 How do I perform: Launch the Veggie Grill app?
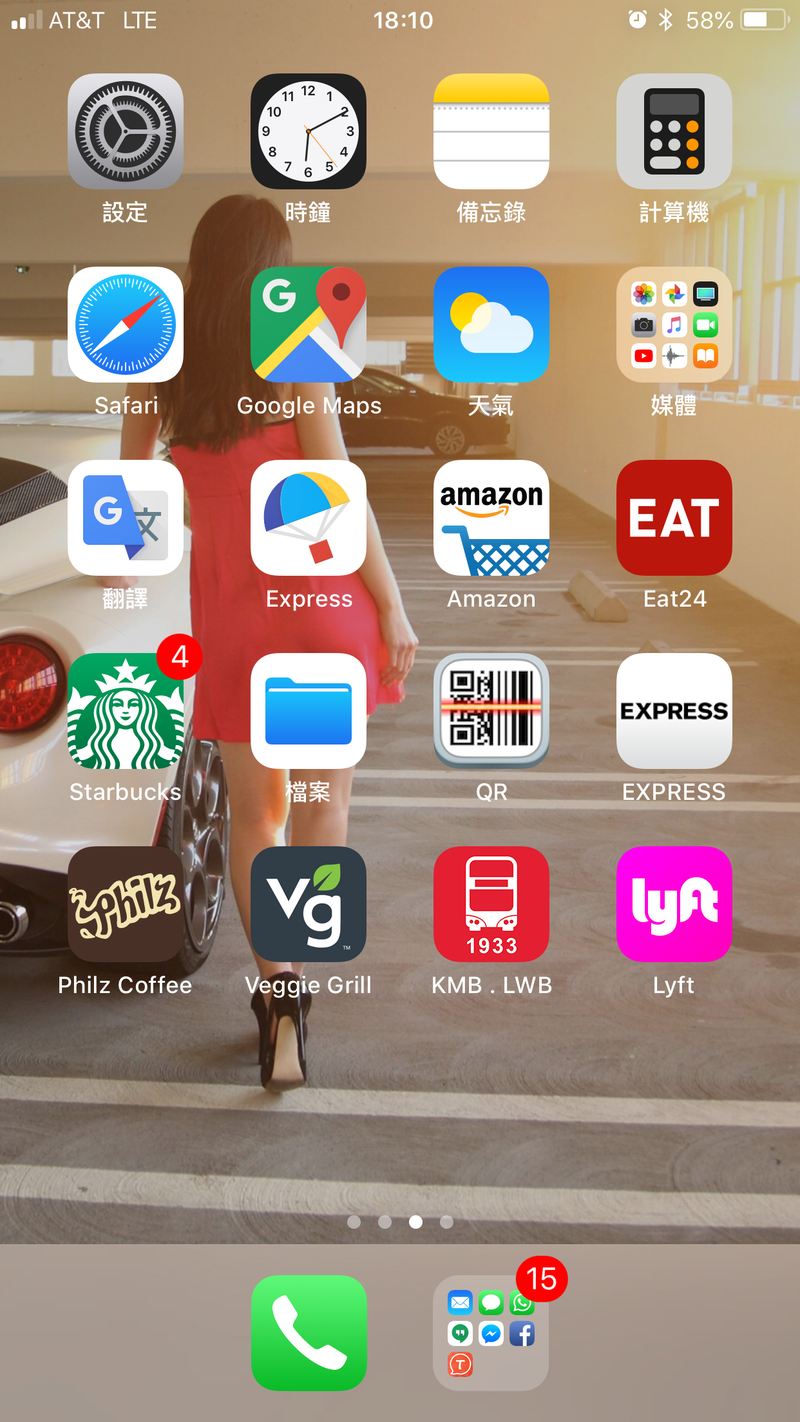pos(308,904)
